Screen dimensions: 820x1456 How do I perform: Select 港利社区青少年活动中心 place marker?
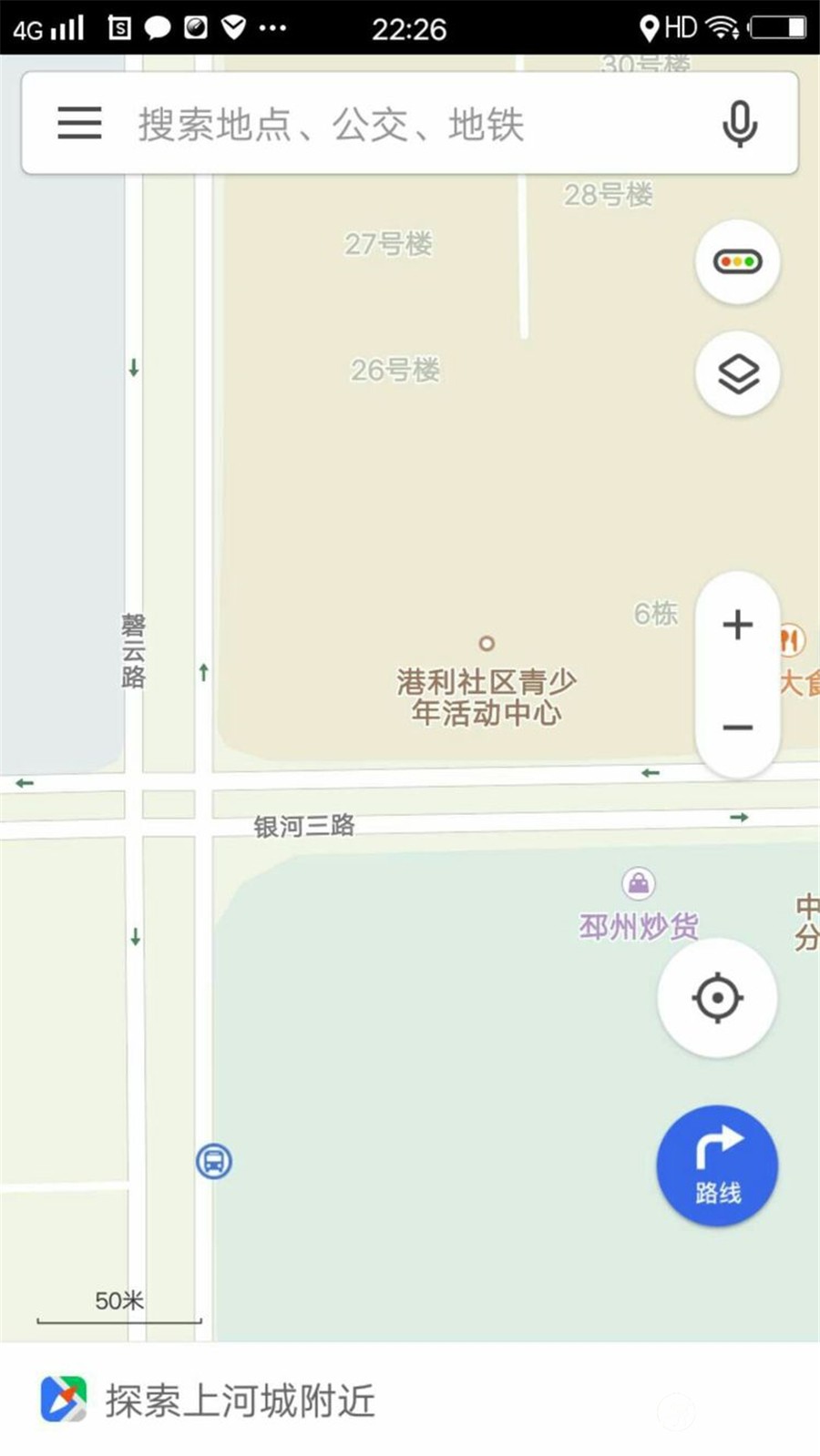coord(487,645)
